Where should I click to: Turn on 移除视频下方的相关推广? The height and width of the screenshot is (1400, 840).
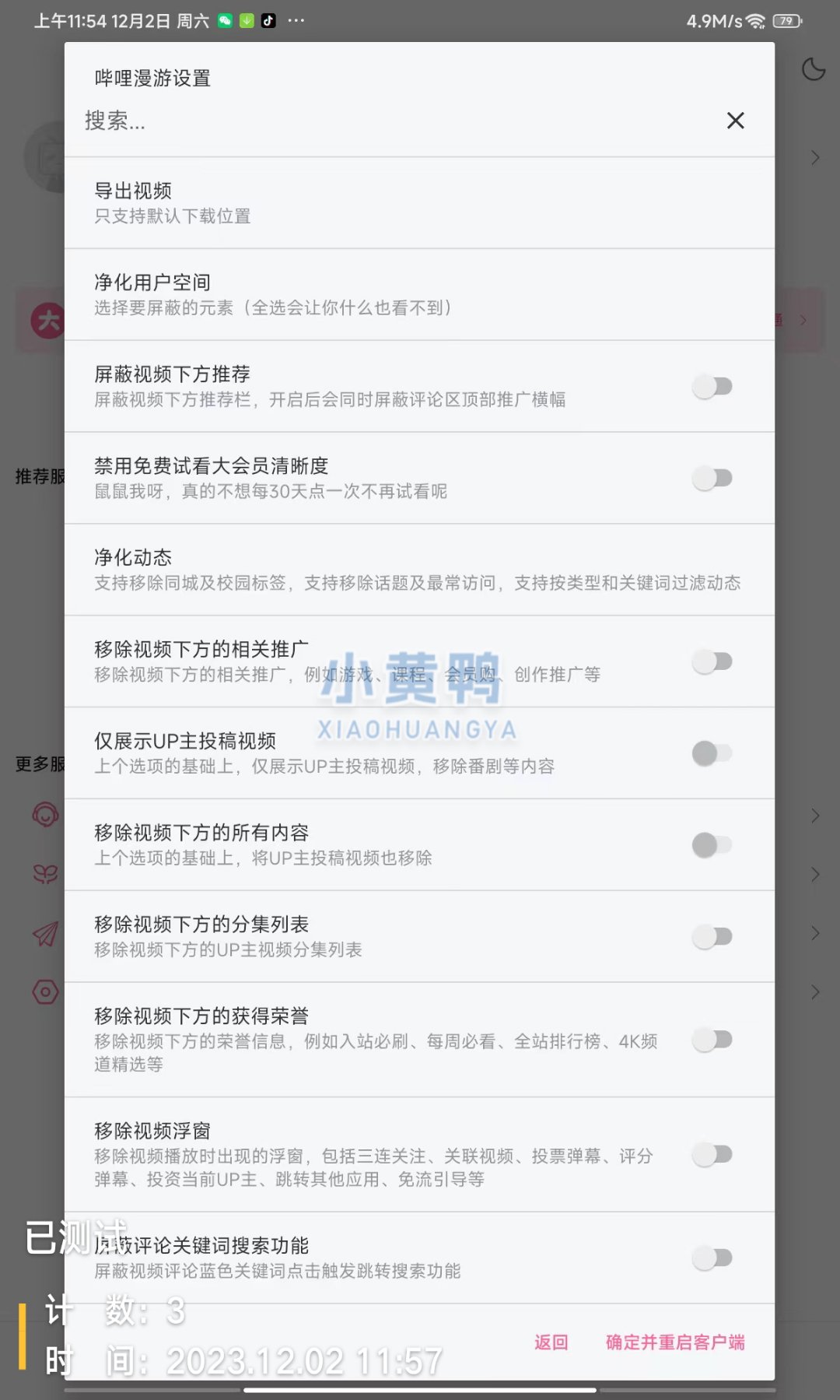[712, 661]
